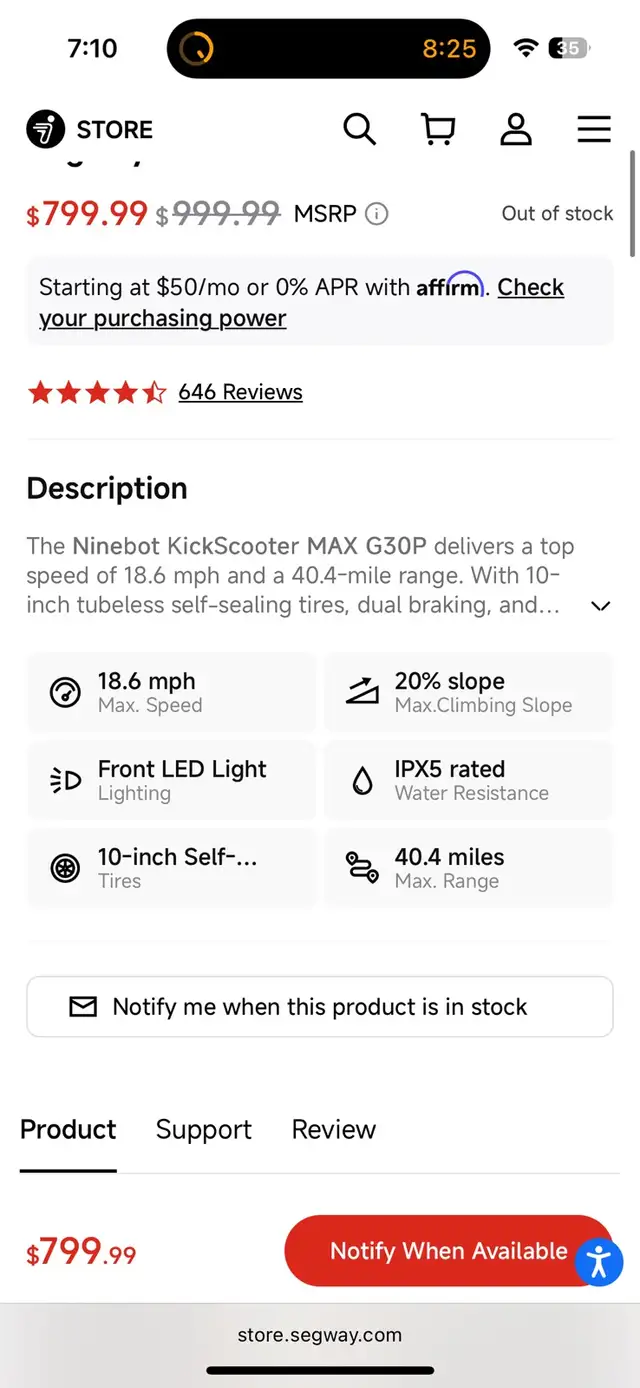Open the hamburger menu
640x1388 pixels.
coord(594,129)
